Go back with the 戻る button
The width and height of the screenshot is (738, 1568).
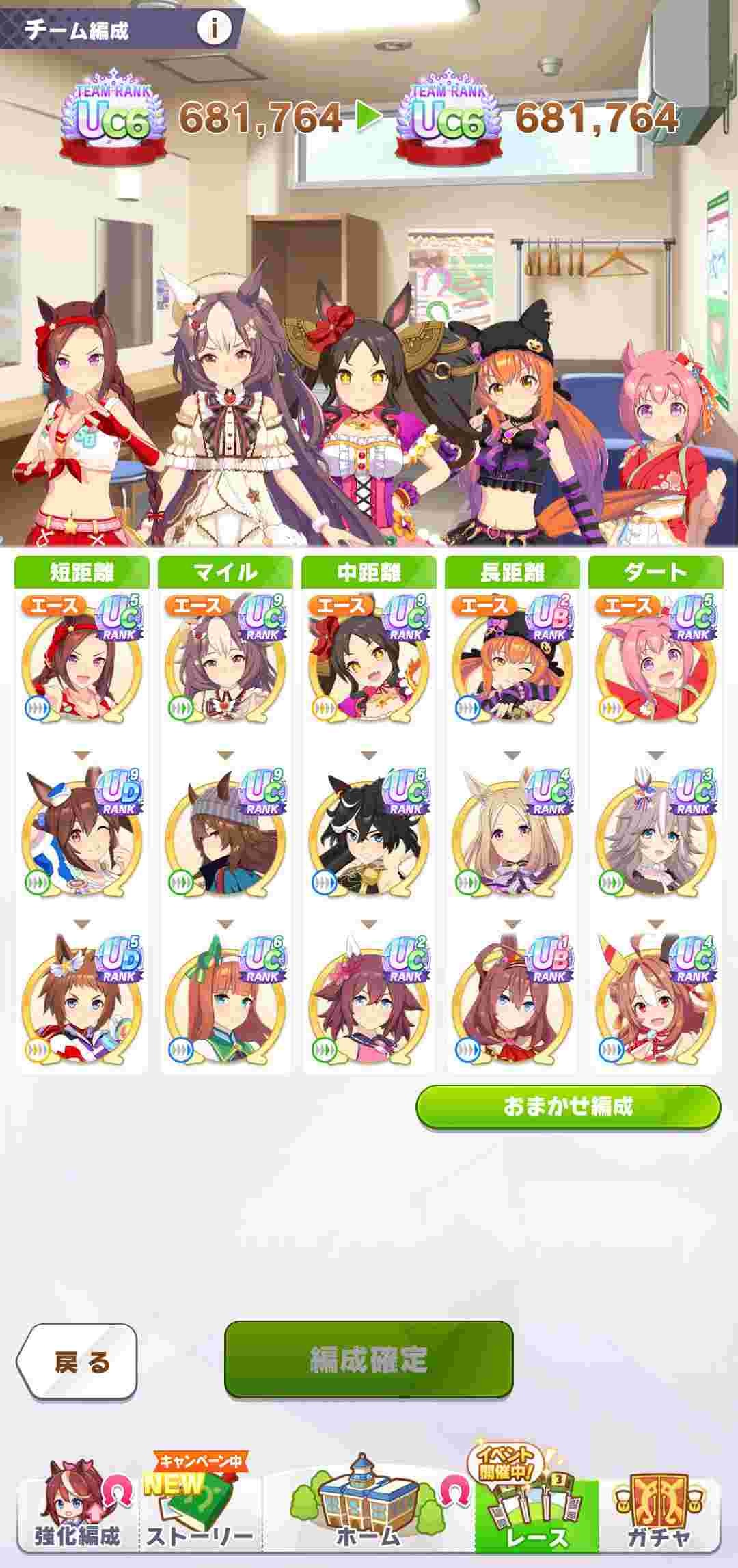pyautogui.click(x=77, y=1362)
